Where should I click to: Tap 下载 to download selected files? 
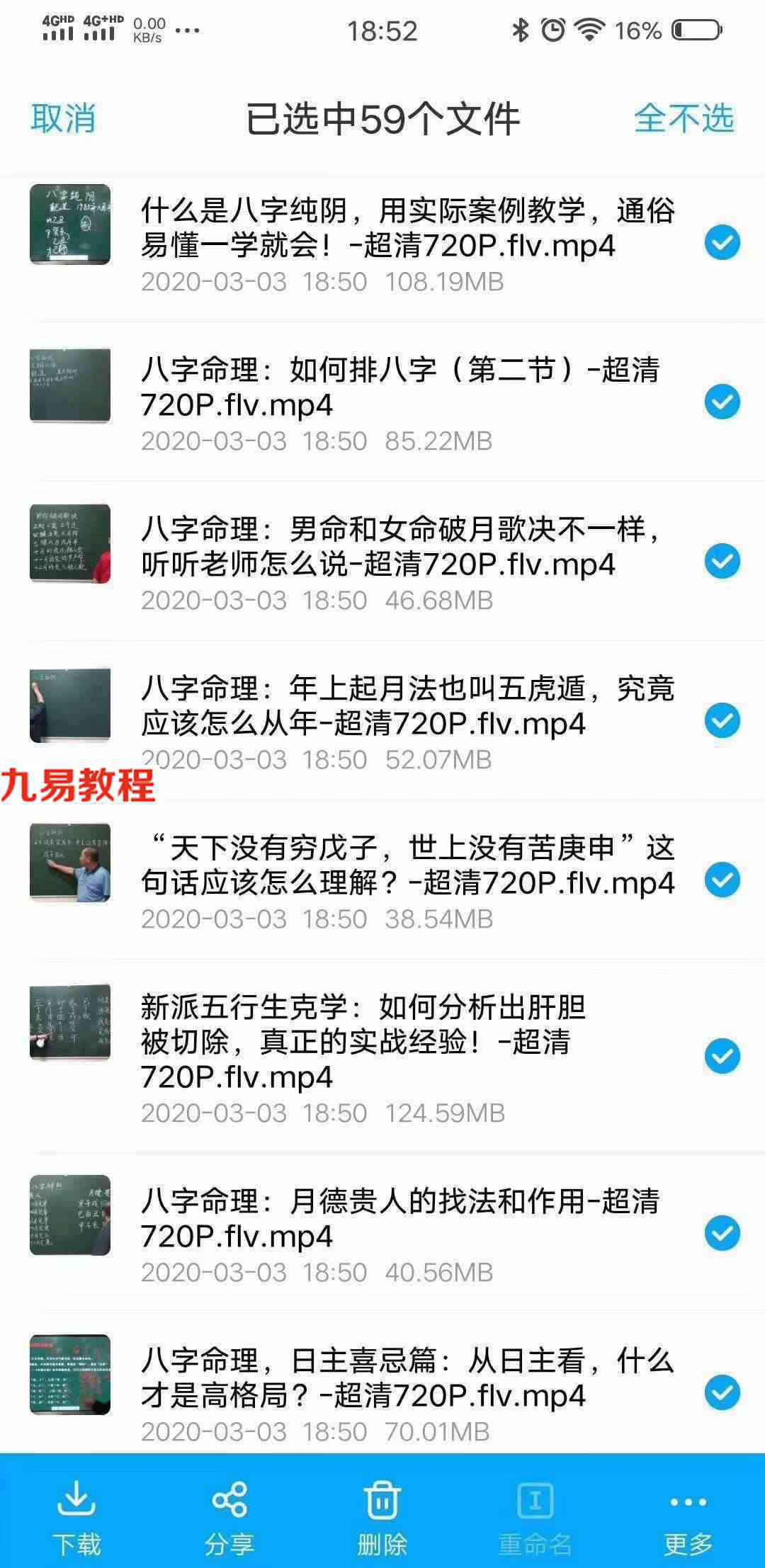pos(76,1512)
